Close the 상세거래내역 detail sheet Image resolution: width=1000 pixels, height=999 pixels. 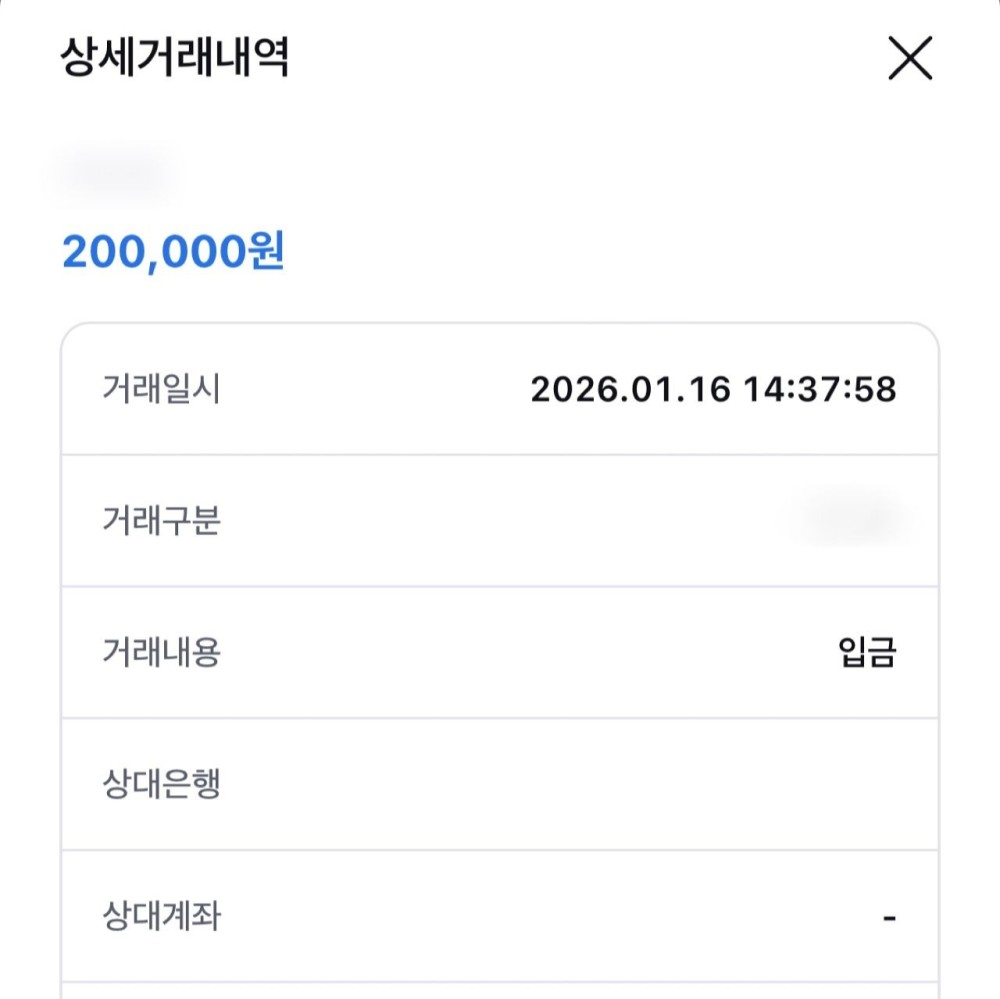(910, 58)
